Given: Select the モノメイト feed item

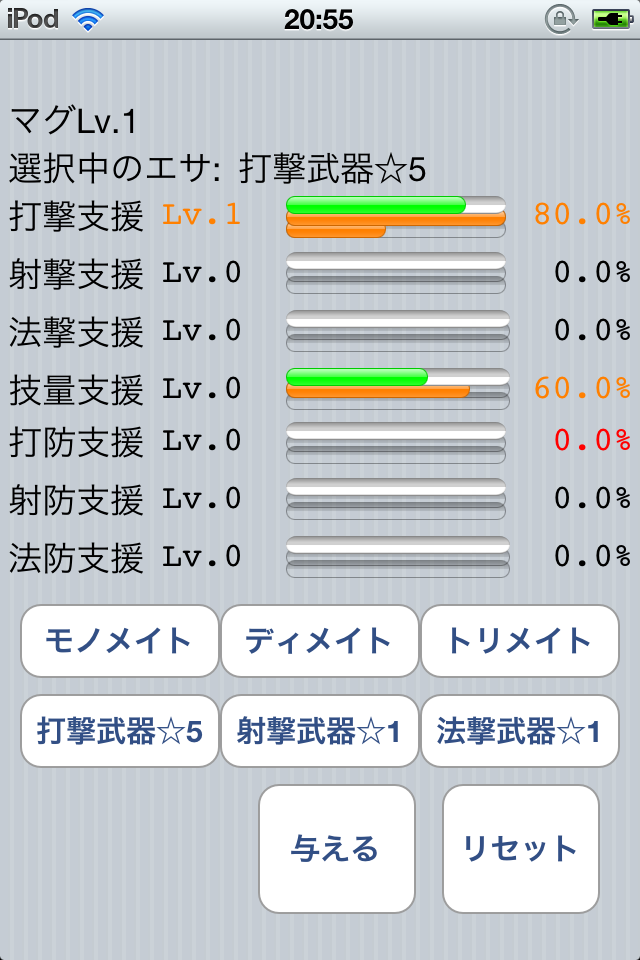Looking at the screenshot, I should 119,641.
